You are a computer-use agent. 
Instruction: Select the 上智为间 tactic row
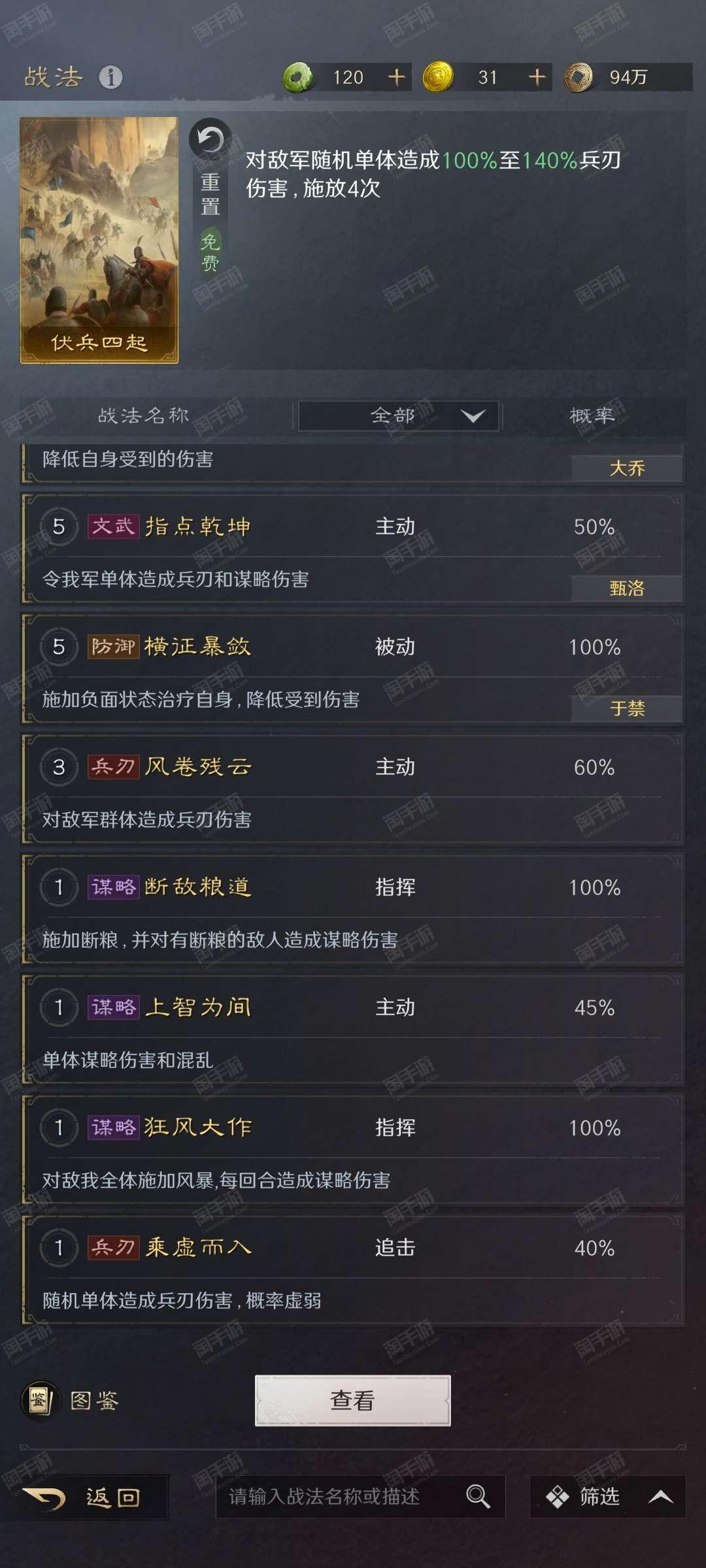[x=353, y=1030]
